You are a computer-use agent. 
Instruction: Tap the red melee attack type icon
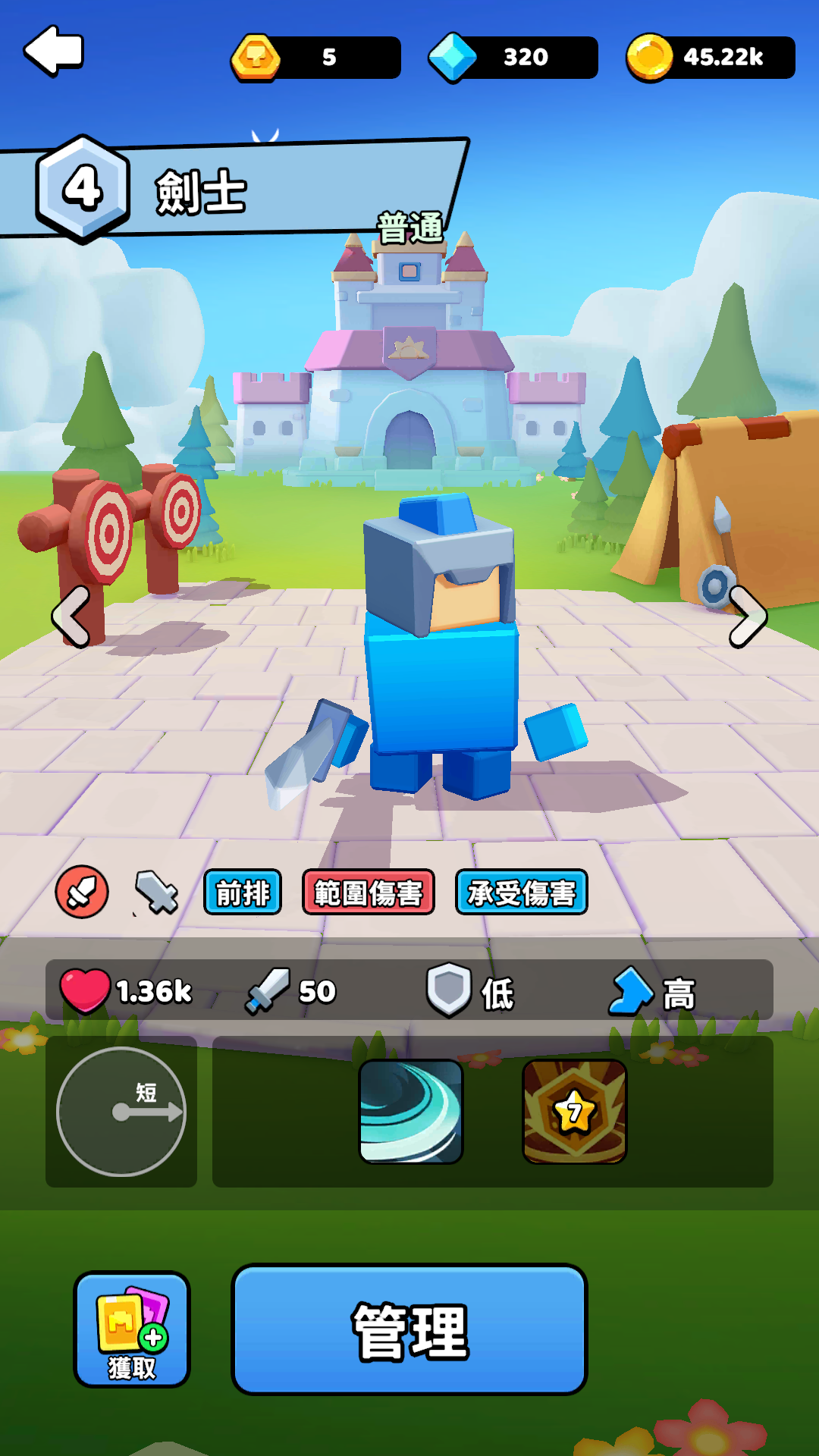[82, 892]
